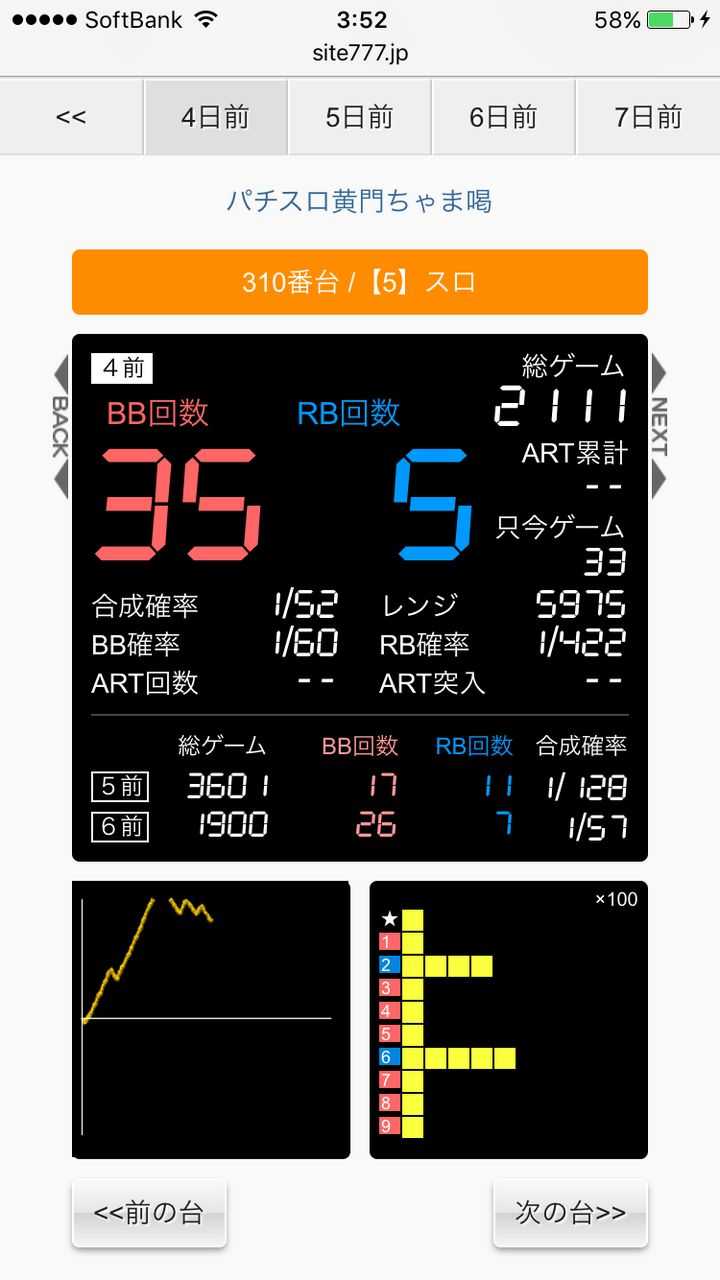Screen dimensions: 720x1280
Task: Switch to the 7日前 tab
Action: (x=648, y=117)
